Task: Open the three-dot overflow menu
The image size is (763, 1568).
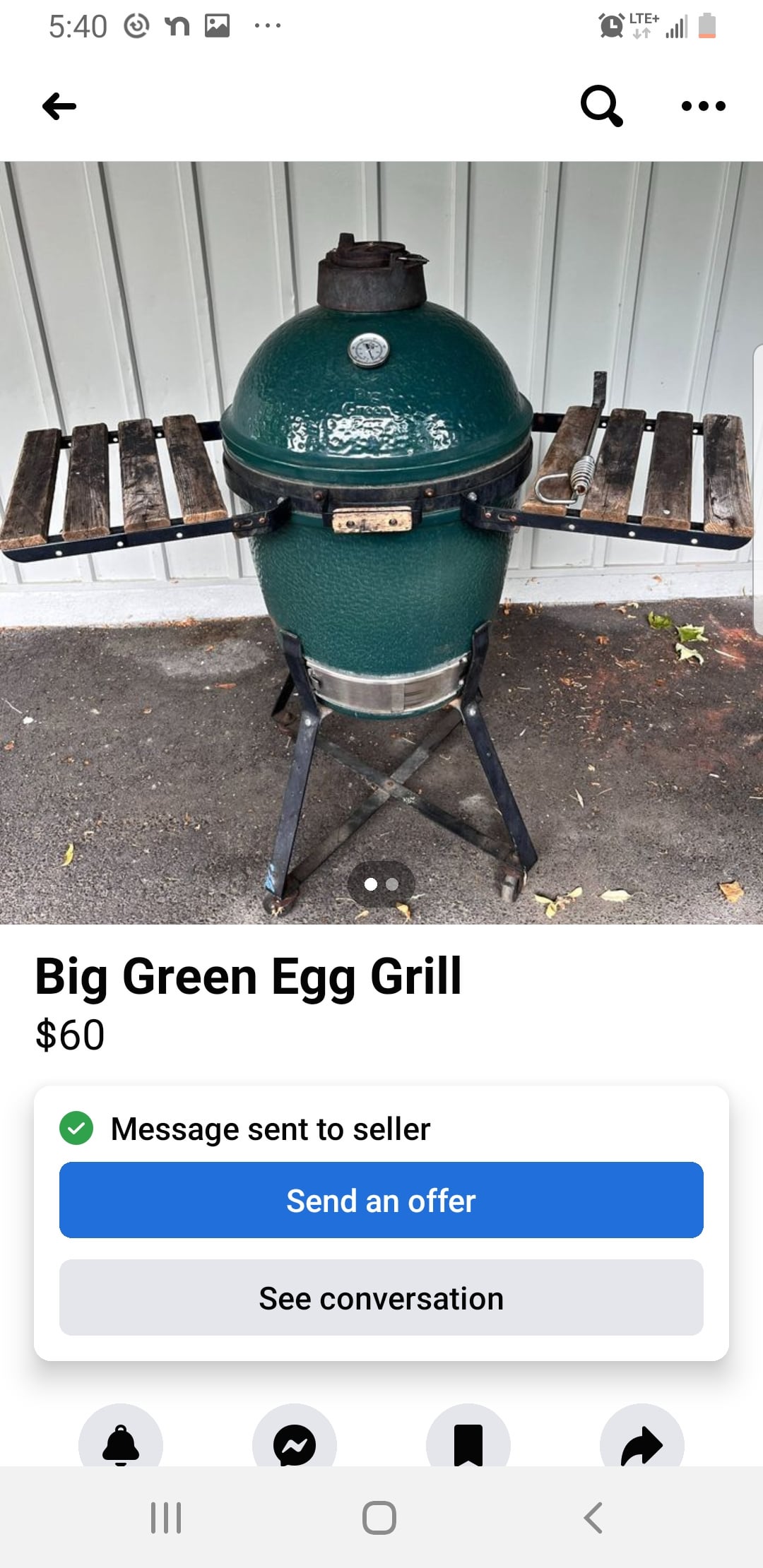Action: [x=703, y=106]
